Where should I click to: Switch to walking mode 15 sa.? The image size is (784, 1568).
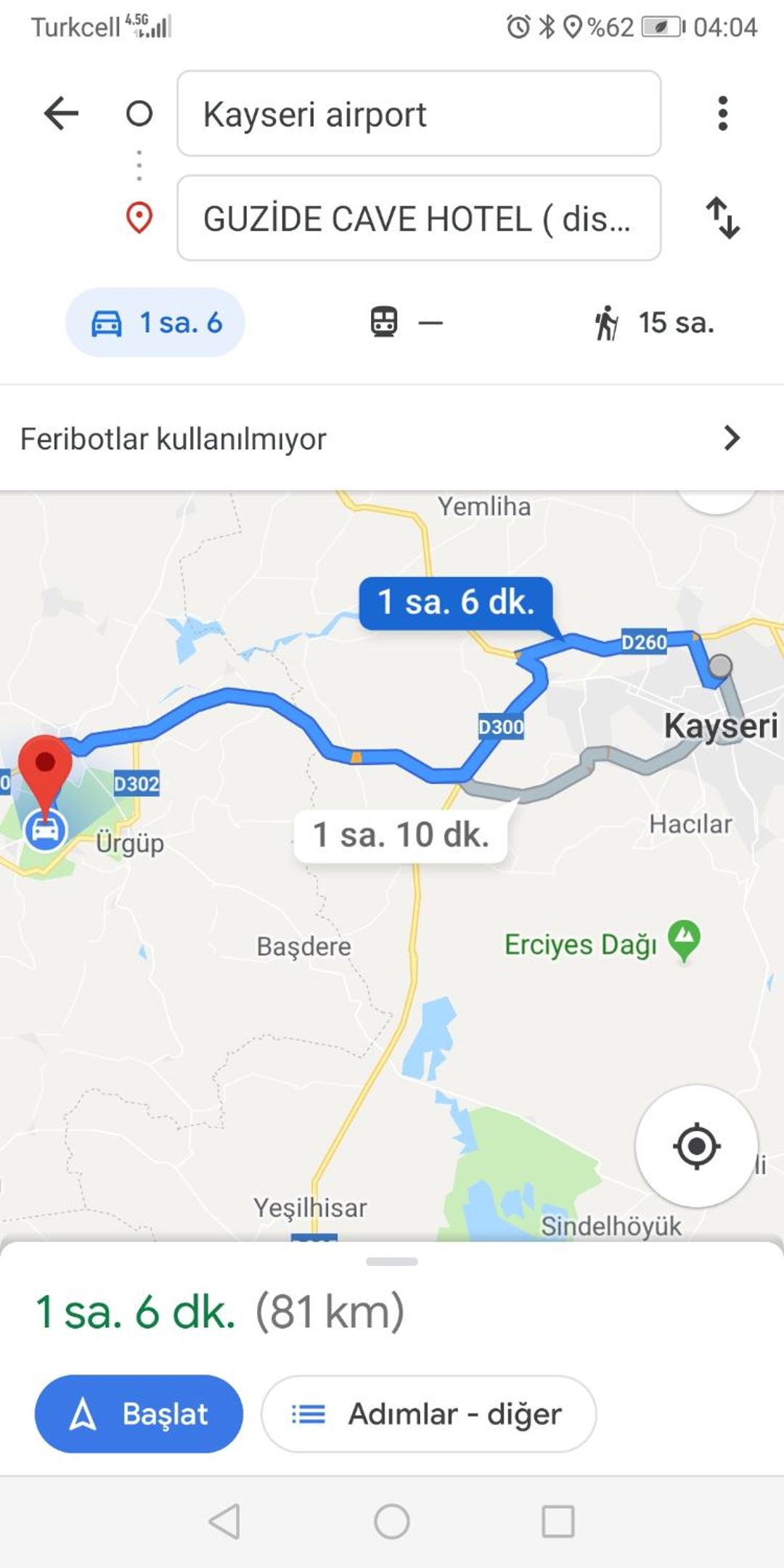coord(655,322)
